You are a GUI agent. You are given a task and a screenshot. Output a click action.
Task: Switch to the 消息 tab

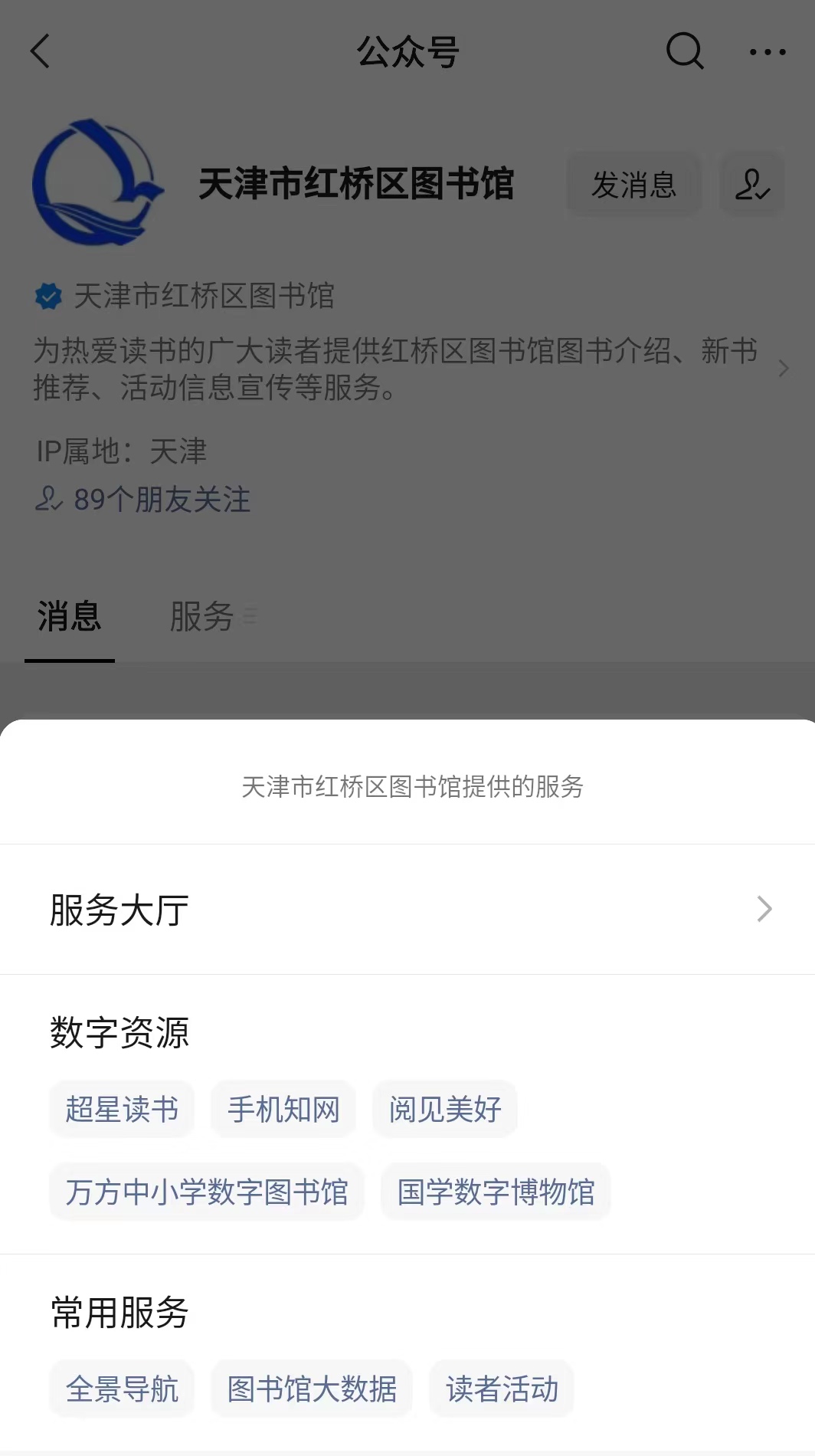tap(70, 617)
